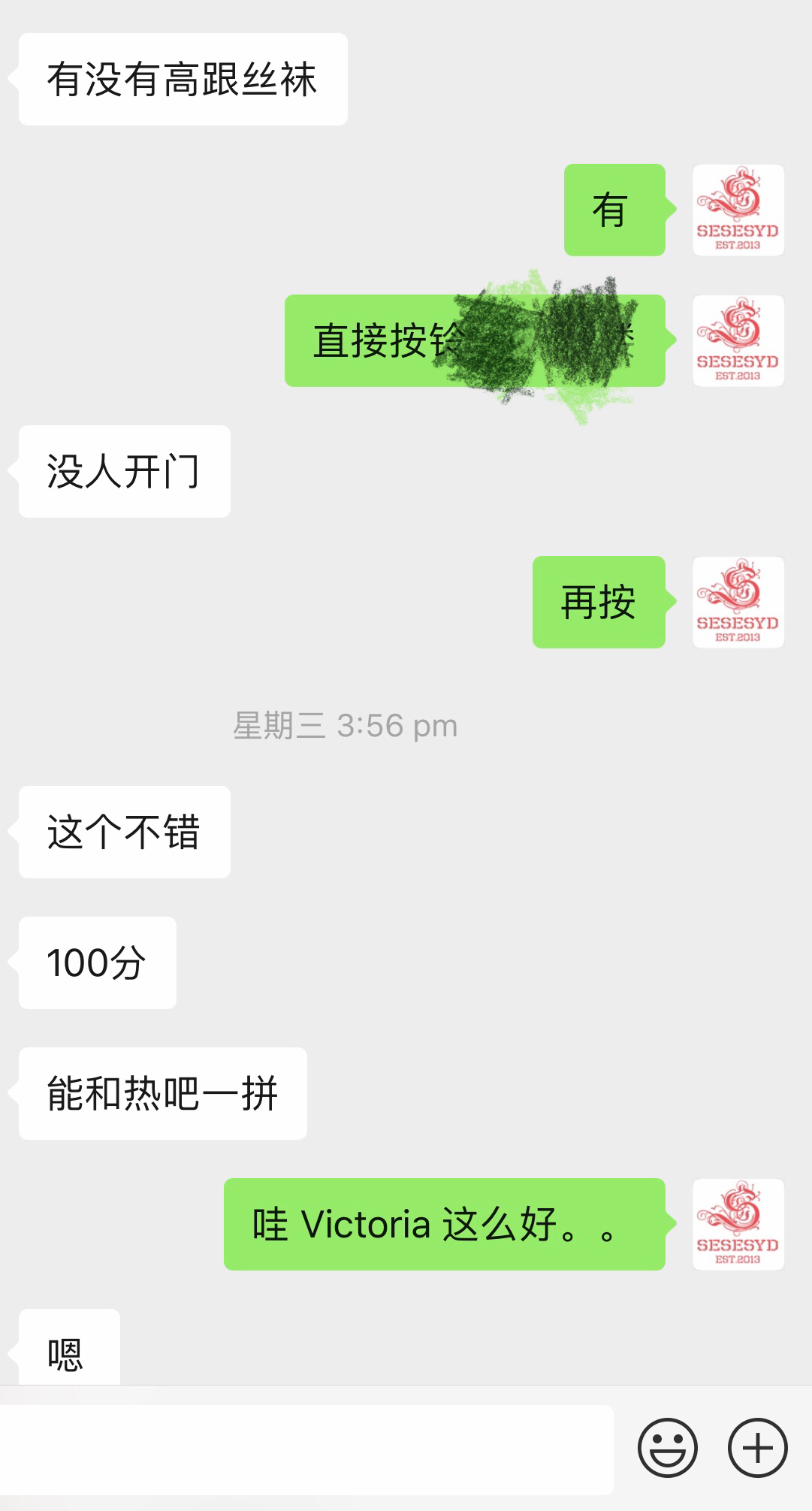Open the plus attachments menu
The width and height of the screenshot is (812, 1511).
[x=757, y=1447]
